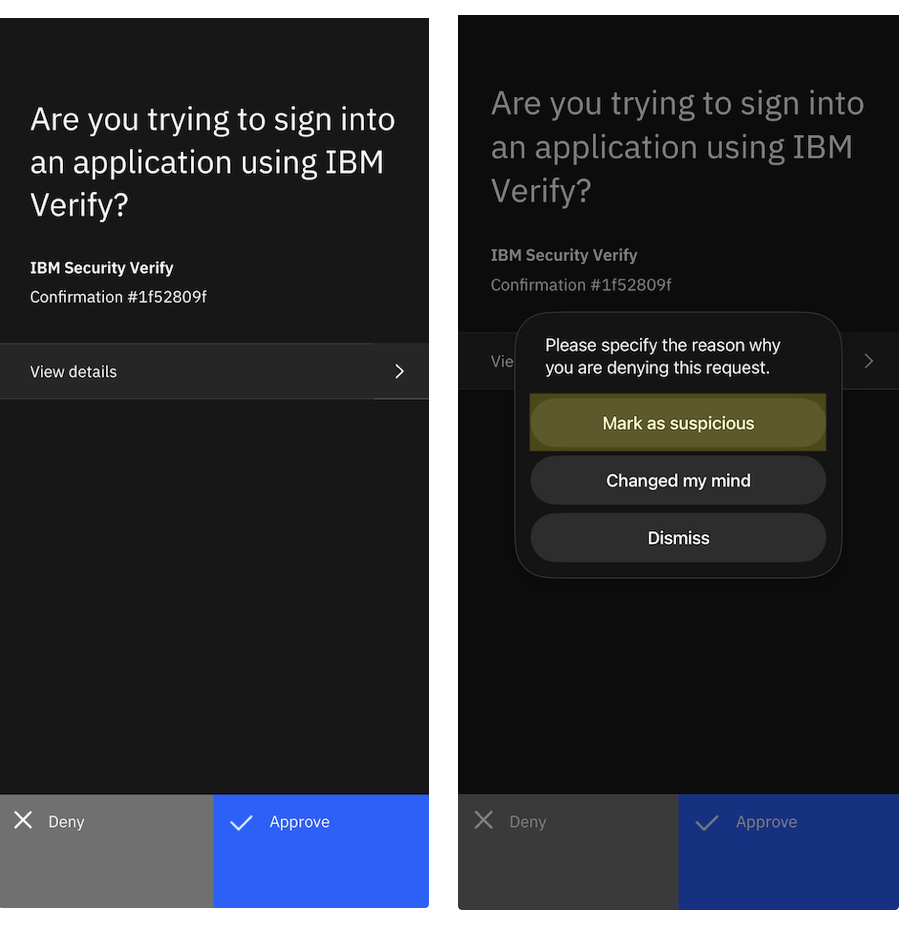This screenshot has width=902, height=932.
Task: Select Mark as suspicious as the reason
Action: pyautogui.click(x=678, y=423)
